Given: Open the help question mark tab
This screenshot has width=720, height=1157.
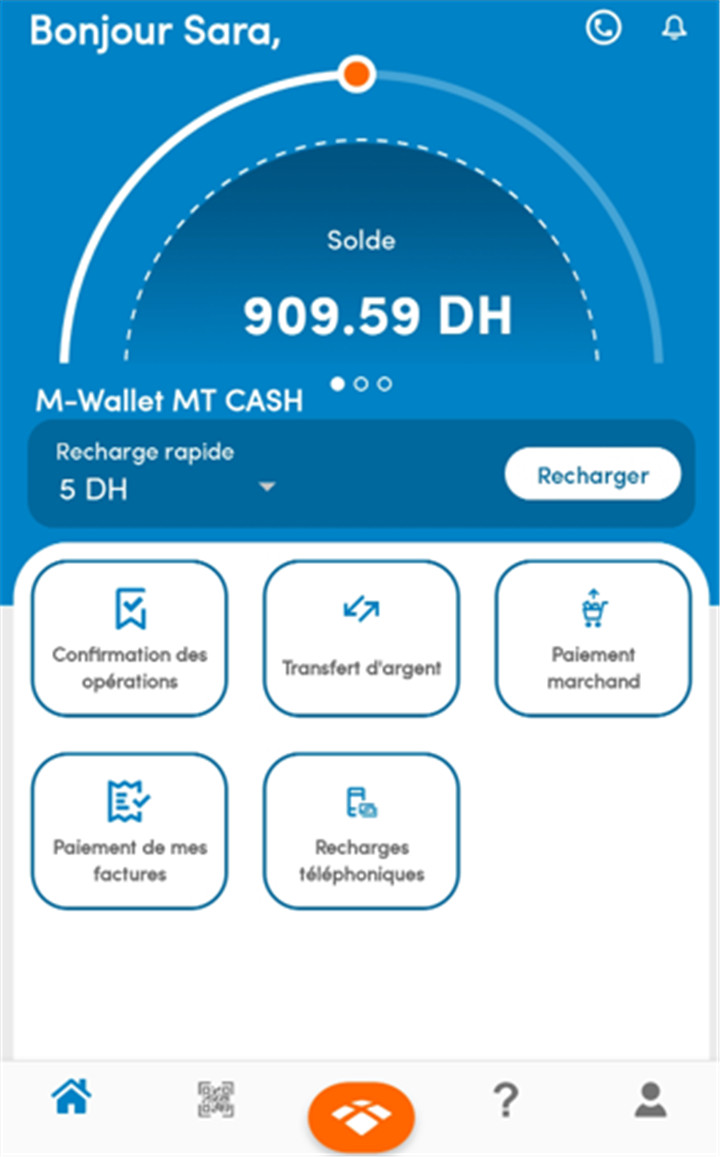Looking at the screenshot, I should pyautogui.click(x=505, y=1099).
